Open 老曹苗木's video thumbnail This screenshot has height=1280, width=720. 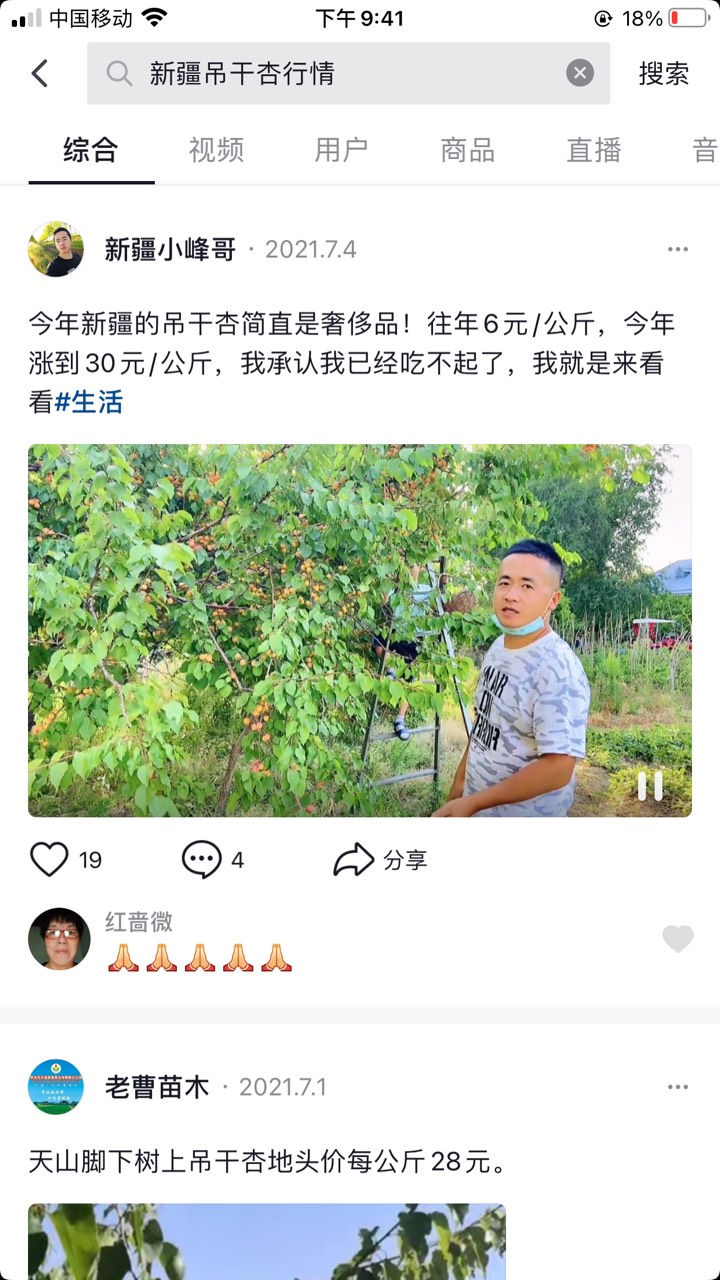[267, 1241]
